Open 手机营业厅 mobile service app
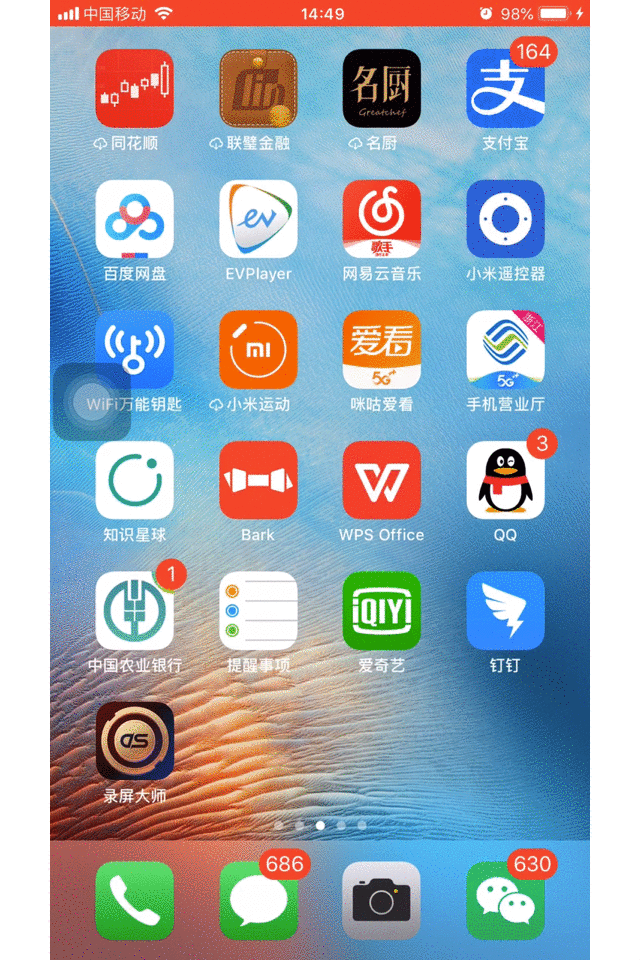Image resolution: width=640 pixels, height=960 pixels. [505, 349]
